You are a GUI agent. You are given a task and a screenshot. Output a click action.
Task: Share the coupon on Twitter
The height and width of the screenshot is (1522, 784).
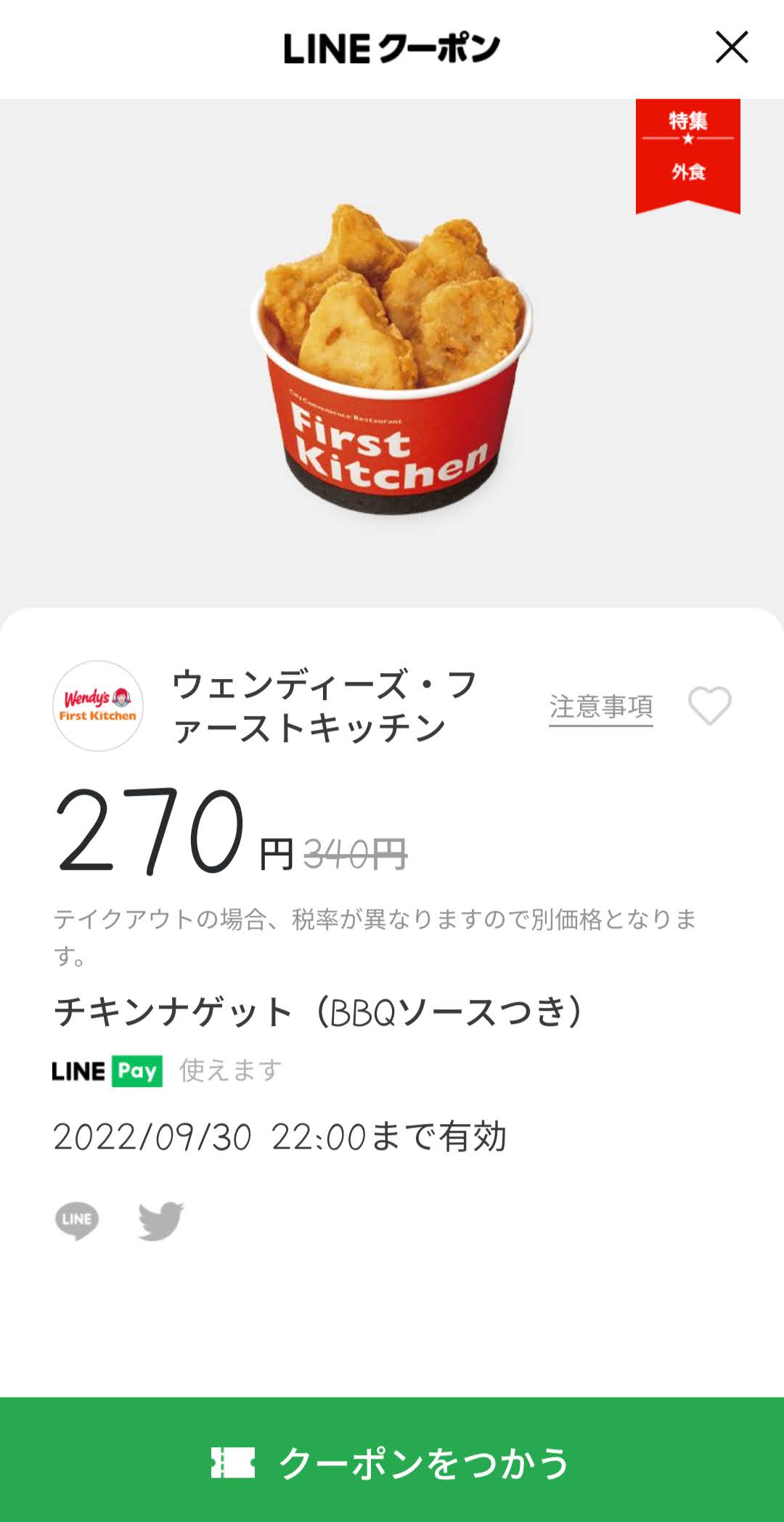(x=161, y=1221)
